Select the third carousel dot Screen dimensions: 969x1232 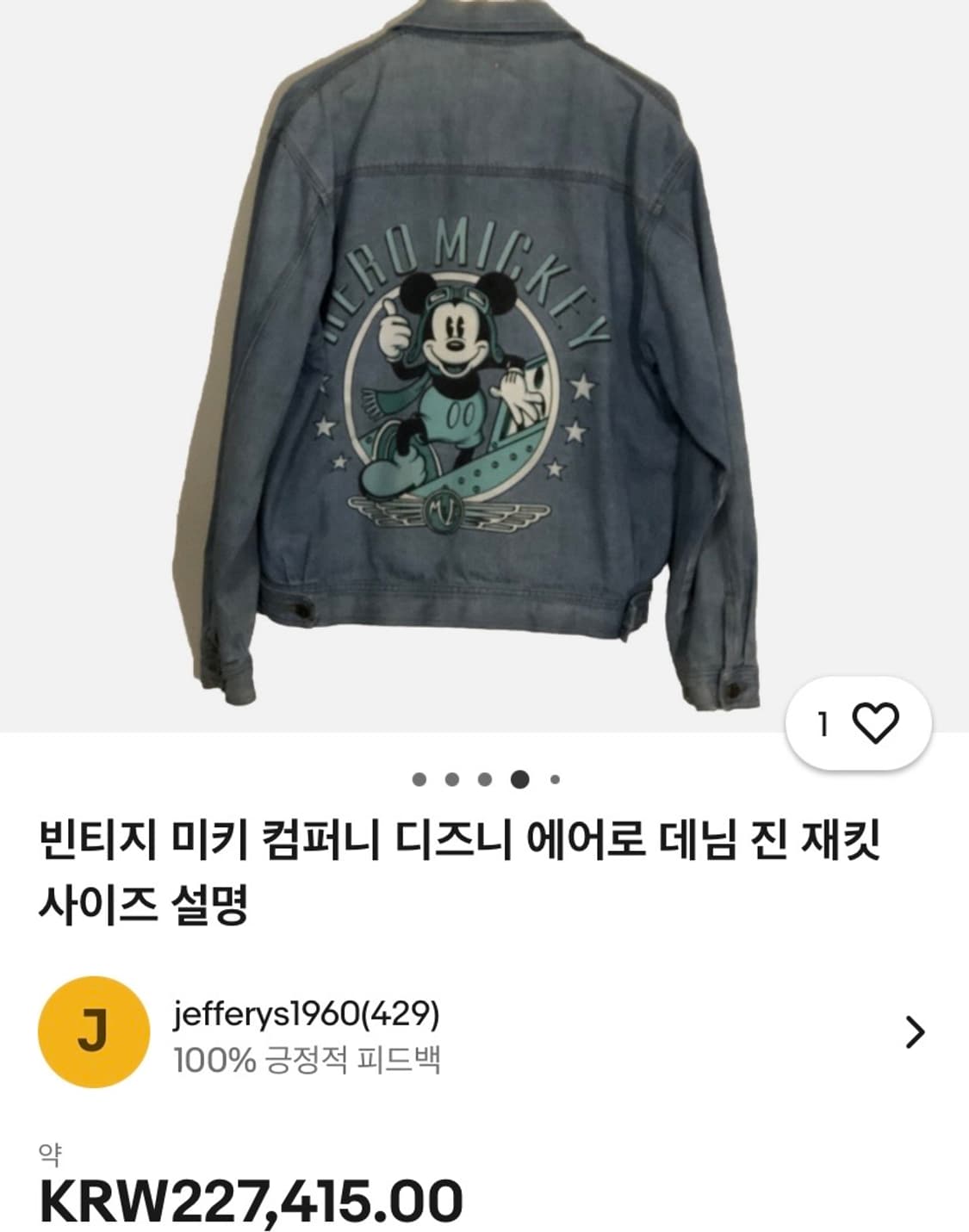[x=486, y=779]
